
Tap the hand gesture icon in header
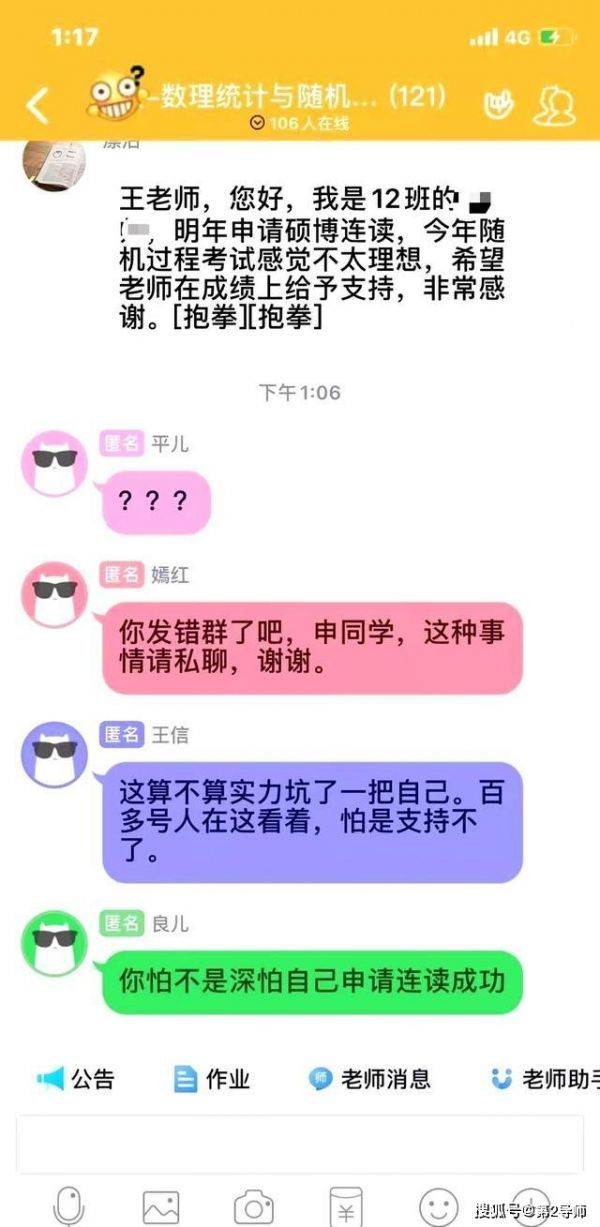(497, 103)
